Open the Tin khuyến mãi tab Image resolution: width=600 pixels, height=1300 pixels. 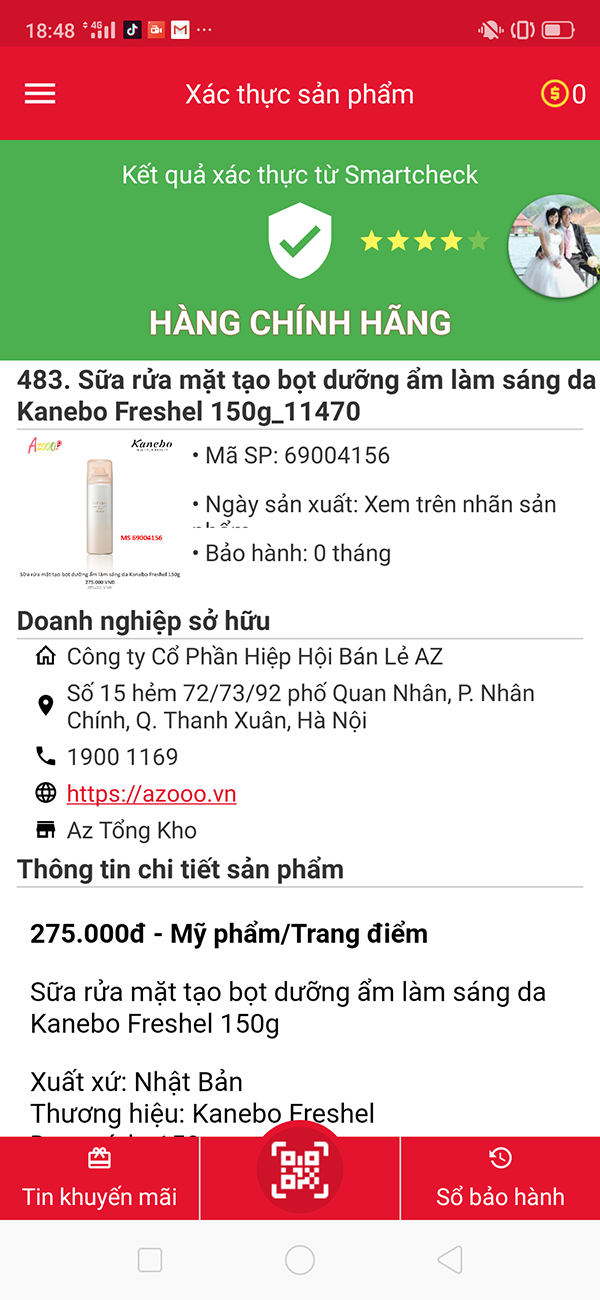[x=99, y=1178]
